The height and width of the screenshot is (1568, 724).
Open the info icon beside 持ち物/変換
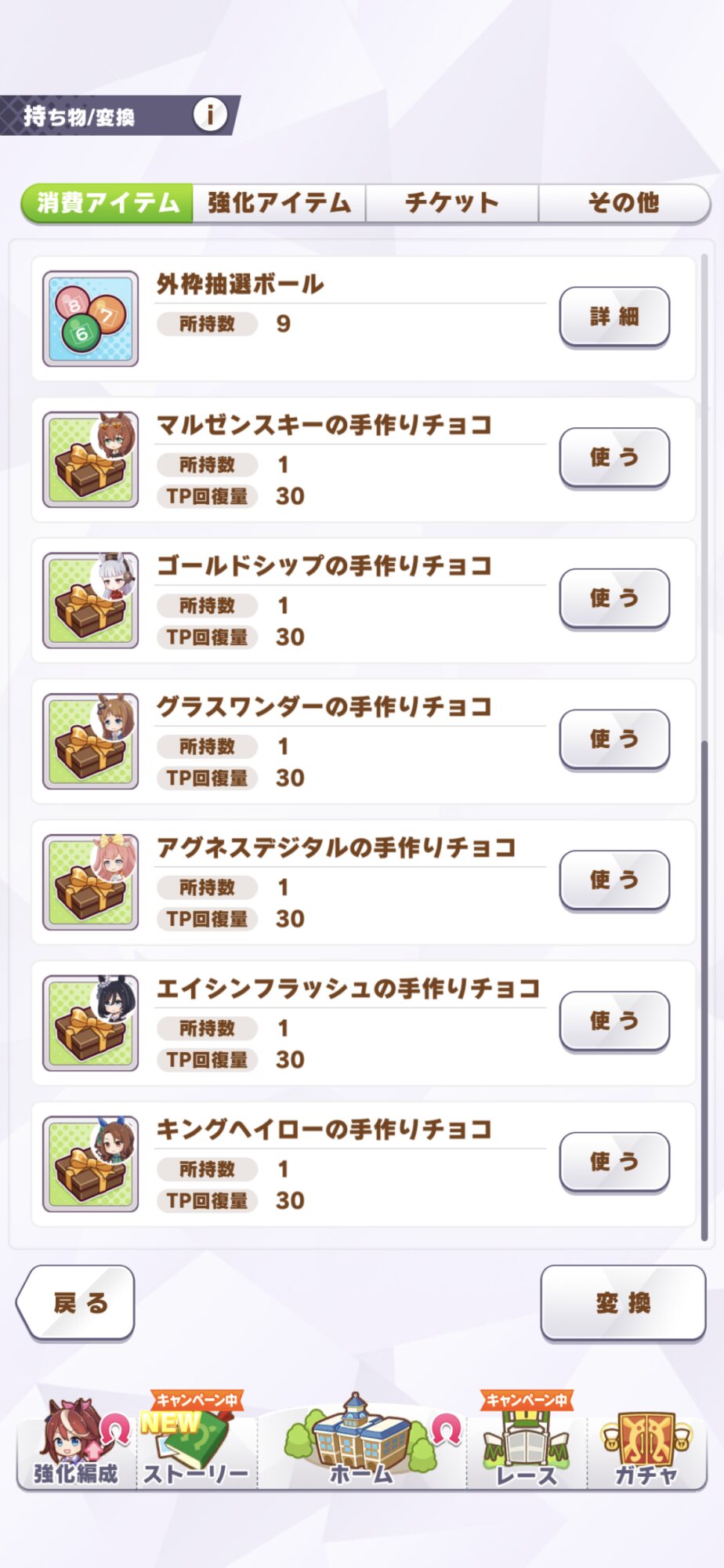pos(210,115)
